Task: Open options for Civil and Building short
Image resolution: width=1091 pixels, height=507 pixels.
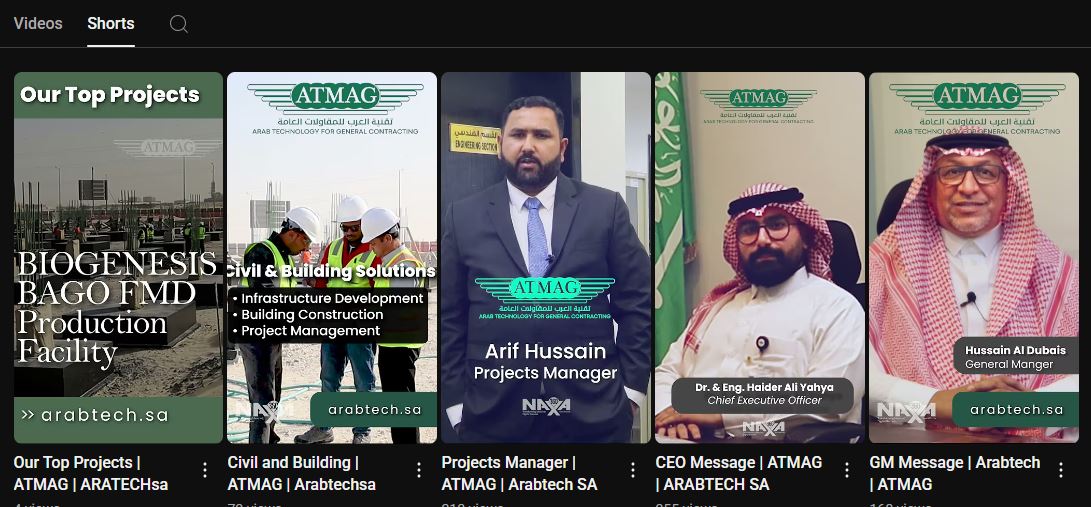Action: [419, 470]
